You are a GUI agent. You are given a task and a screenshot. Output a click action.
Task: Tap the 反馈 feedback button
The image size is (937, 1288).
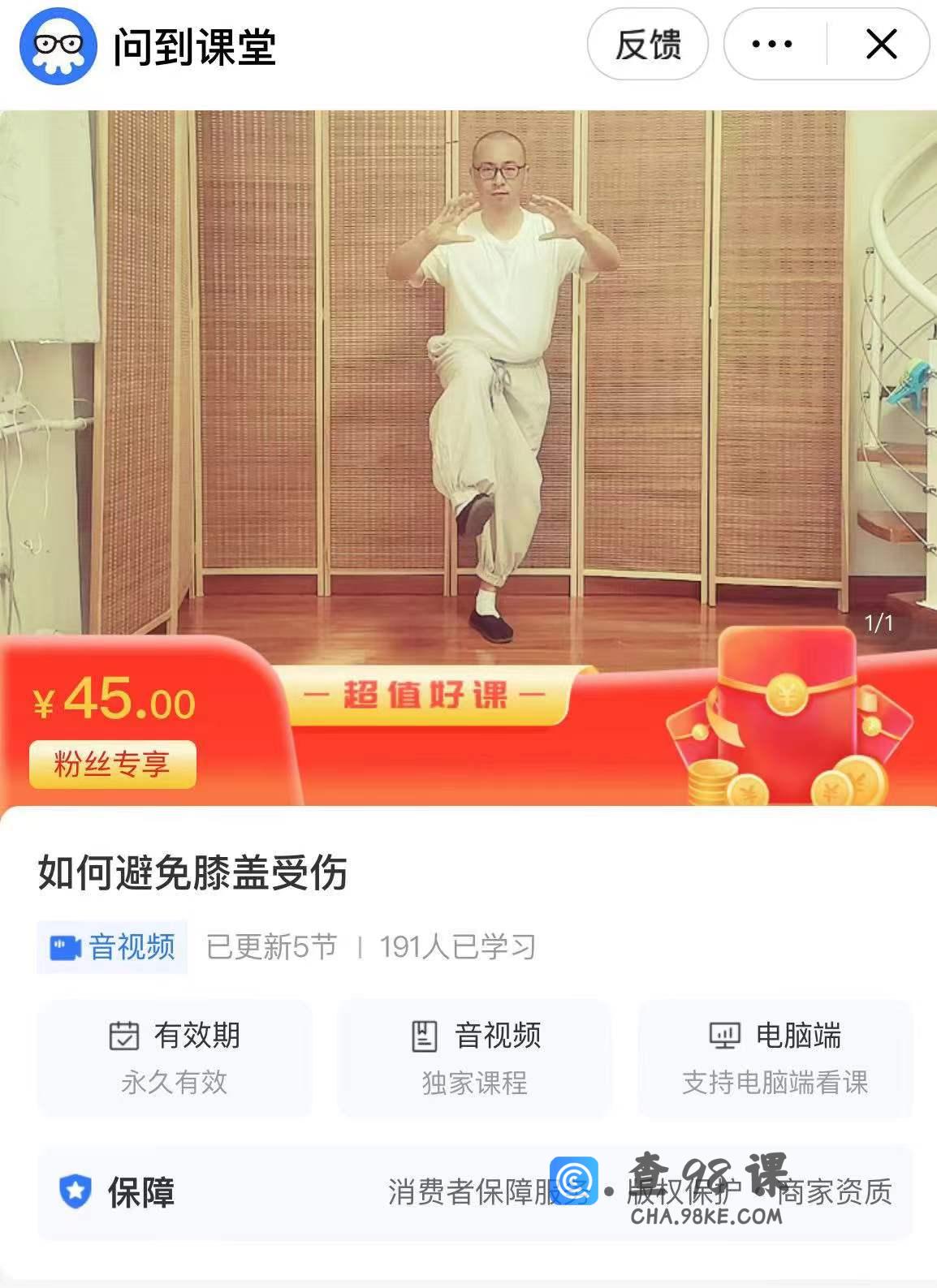pyautogui.click(x=647, y=45)
